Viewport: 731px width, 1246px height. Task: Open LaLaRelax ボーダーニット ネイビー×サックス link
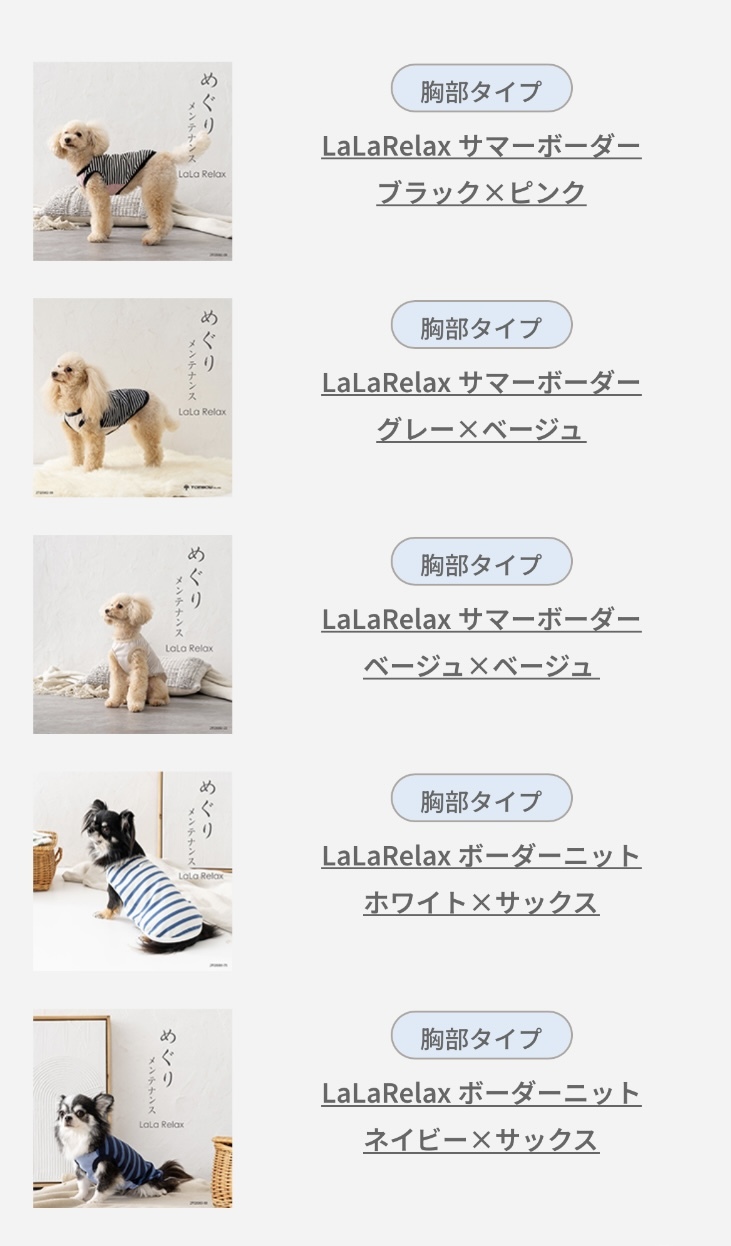coord(481,1116)
